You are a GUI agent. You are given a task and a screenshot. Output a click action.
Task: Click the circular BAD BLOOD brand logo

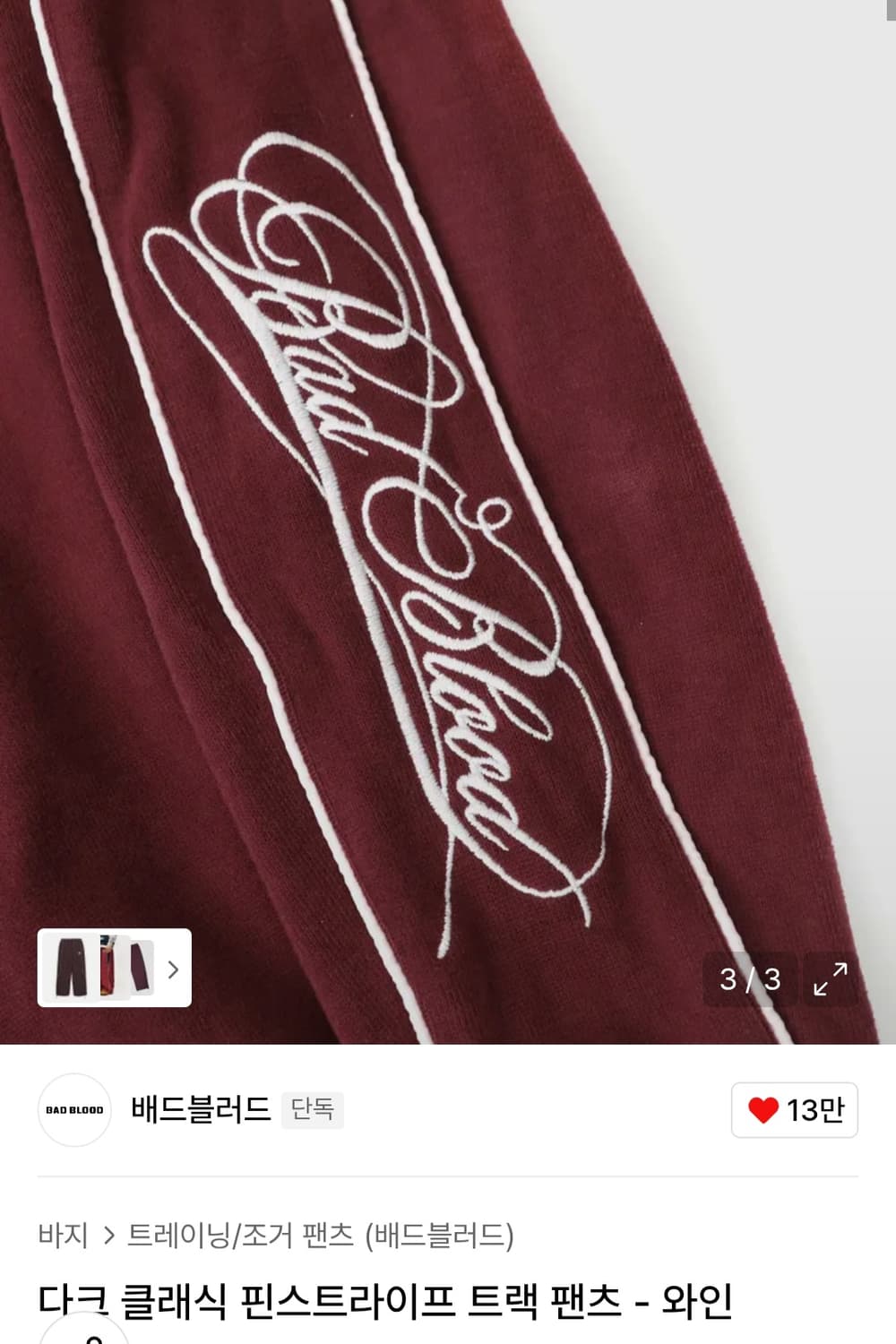click(x=76, y=1107)
